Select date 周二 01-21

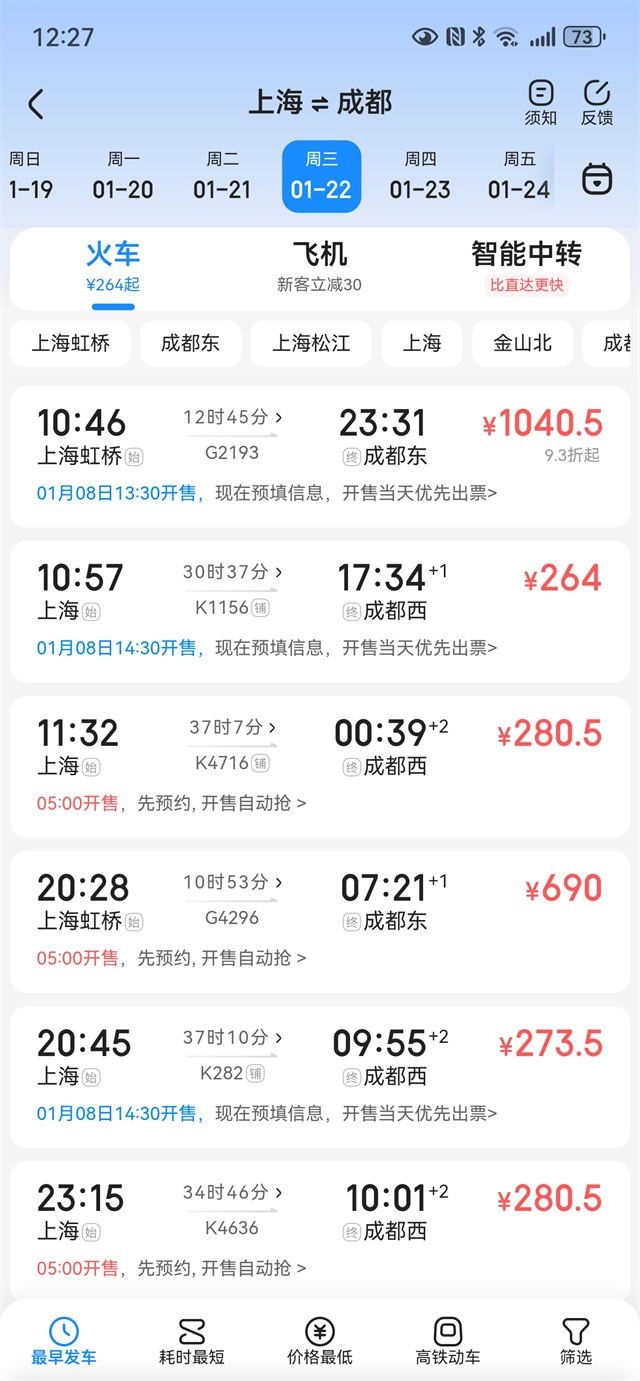pyautogui.click(x=222, y=176)
